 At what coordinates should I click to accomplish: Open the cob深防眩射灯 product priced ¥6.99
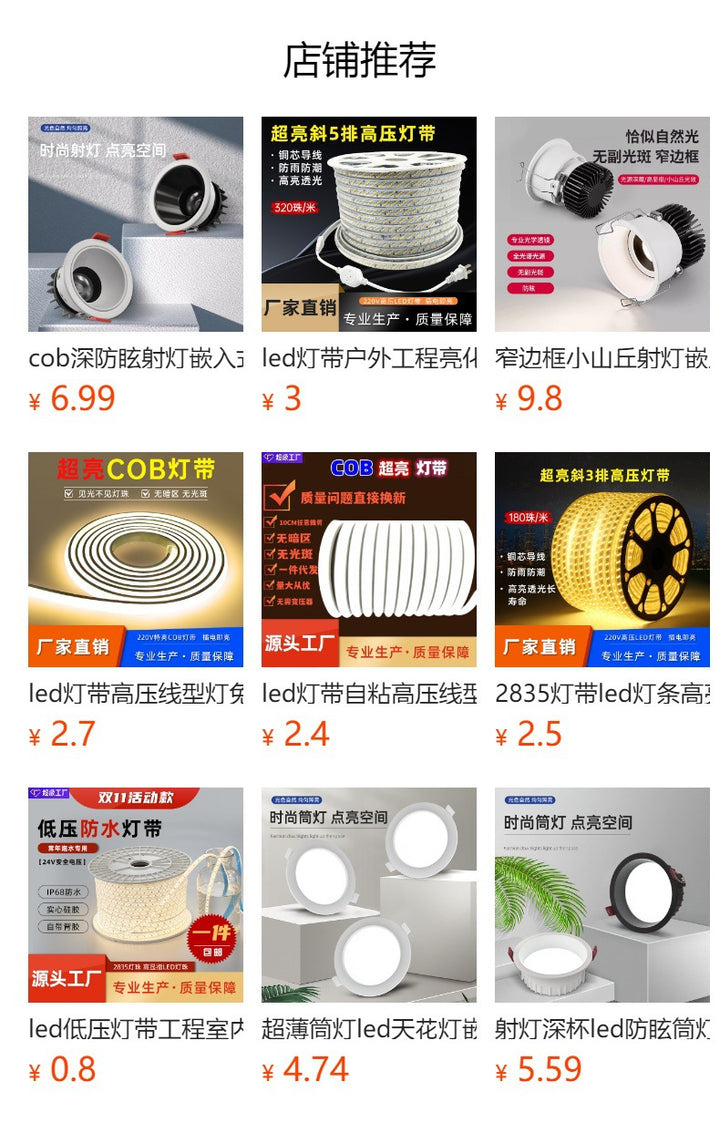(135, 224)
